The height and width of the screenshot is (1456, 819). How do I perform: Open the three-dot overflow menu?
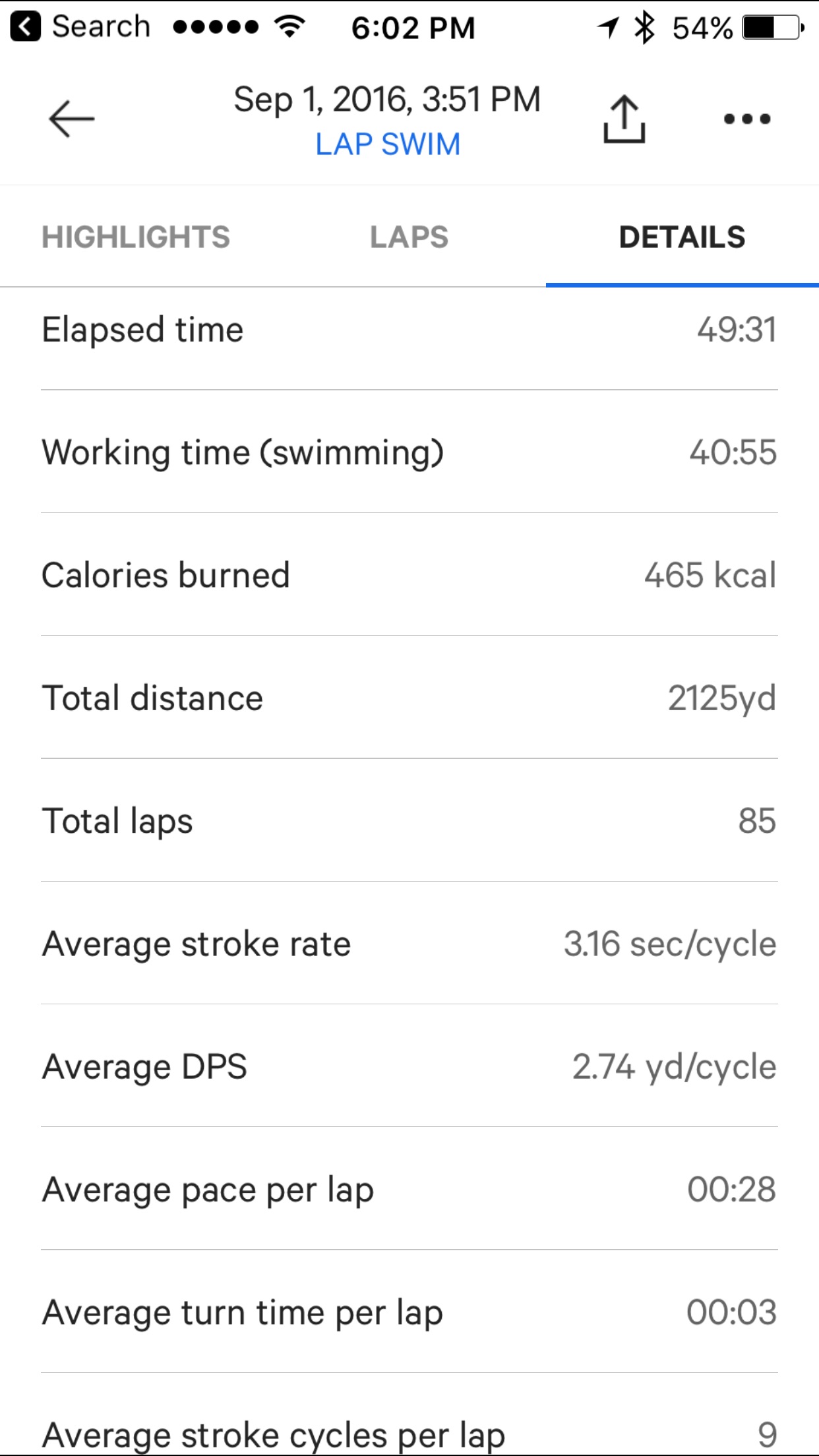click(746, 119)
